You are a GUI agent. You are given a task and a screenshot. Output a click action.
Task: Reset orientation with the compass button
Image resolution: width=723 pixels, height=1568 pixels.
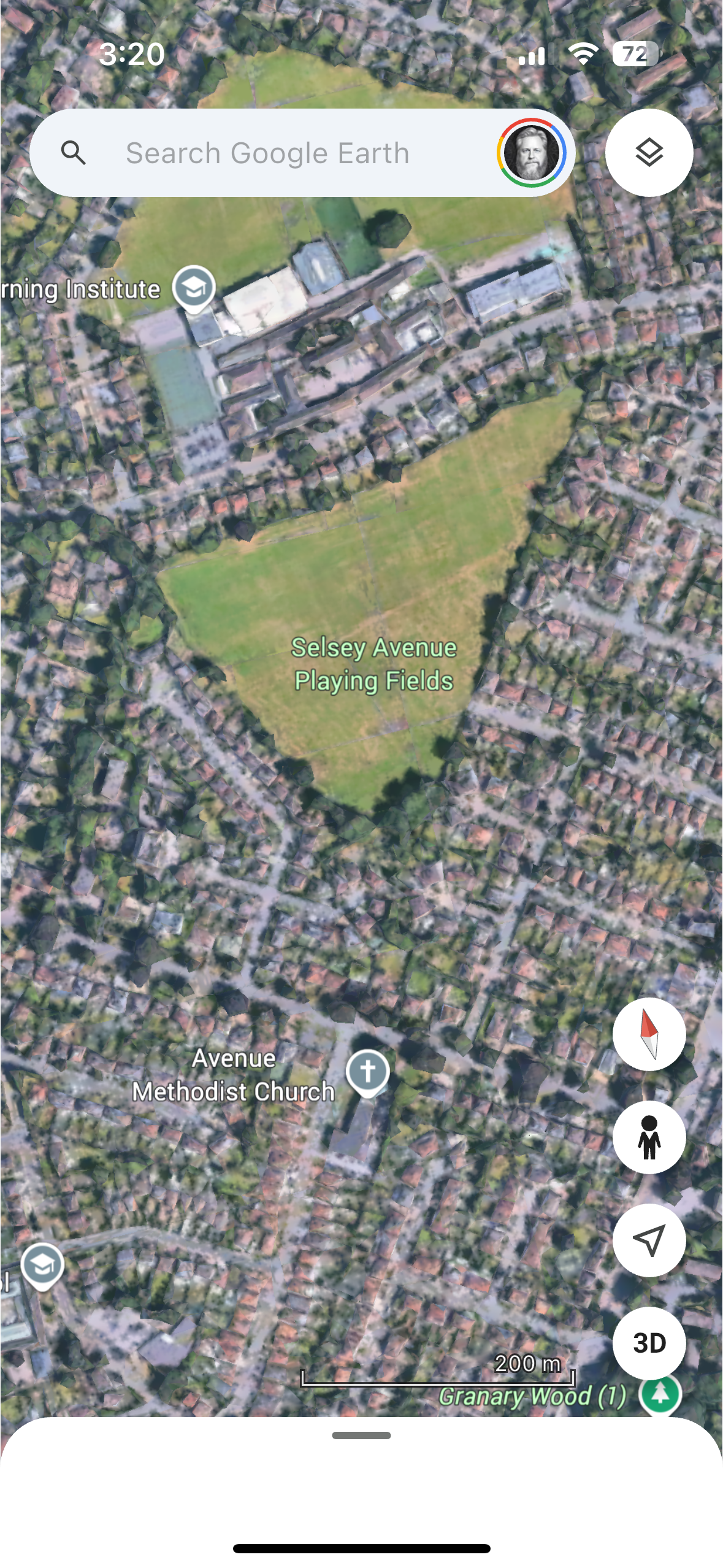pyautogui.click(x=649, y=1034)
